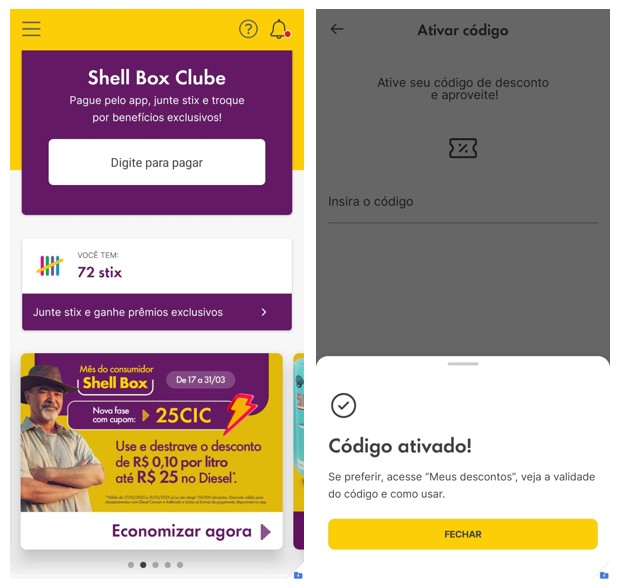The image size is (620, 588).
Task: Select the FECHAR button
Action: [x=463, y=534]
